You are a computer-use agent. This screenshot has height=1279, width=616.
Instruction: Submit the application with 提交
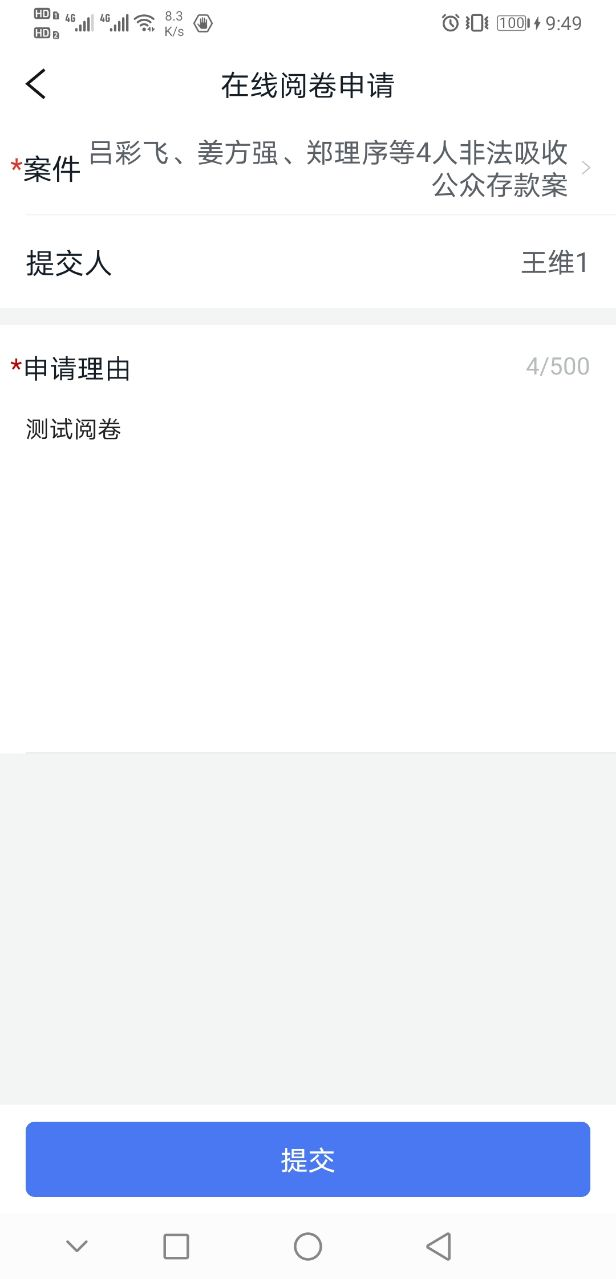tap(308, 1160)
